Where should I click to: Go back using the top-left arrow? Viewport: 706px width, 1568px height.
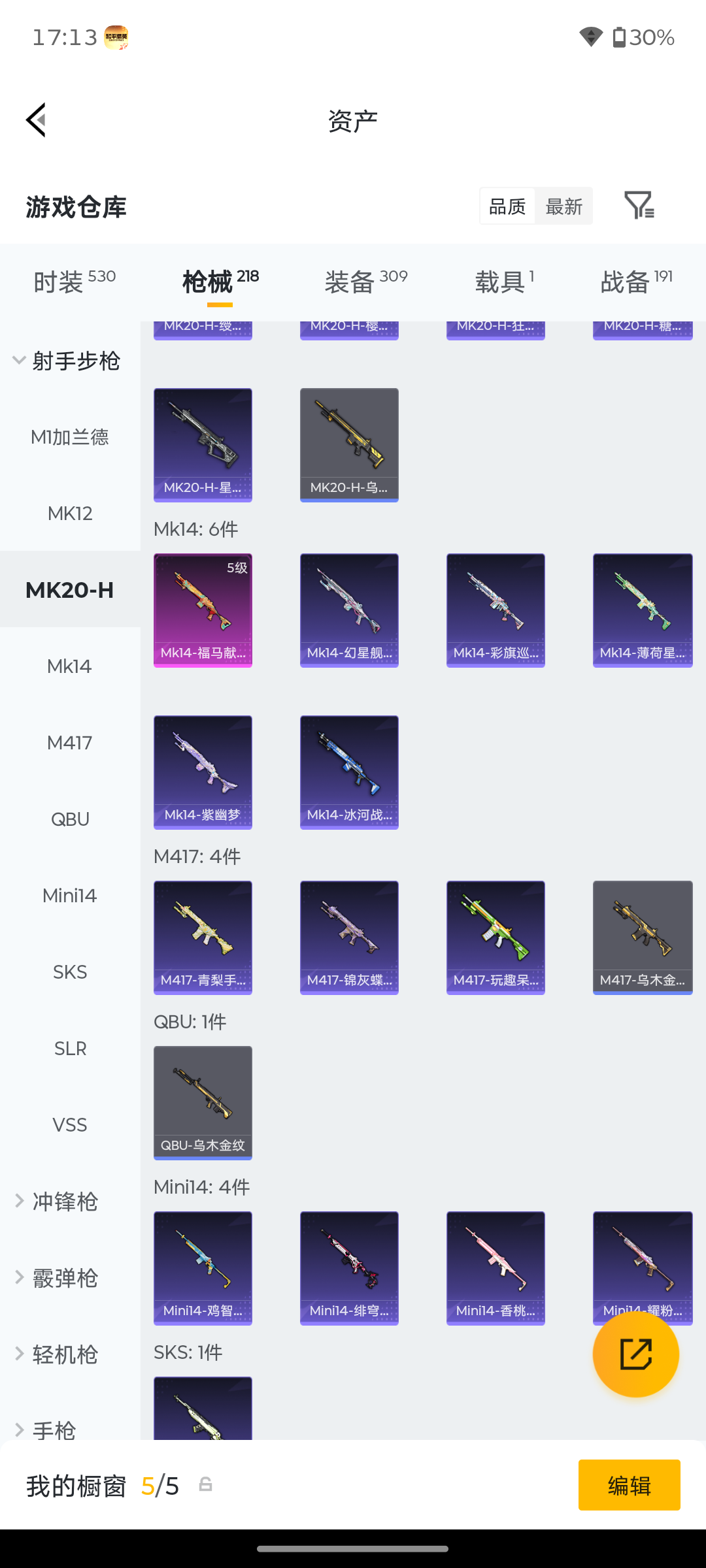point(37,120)
